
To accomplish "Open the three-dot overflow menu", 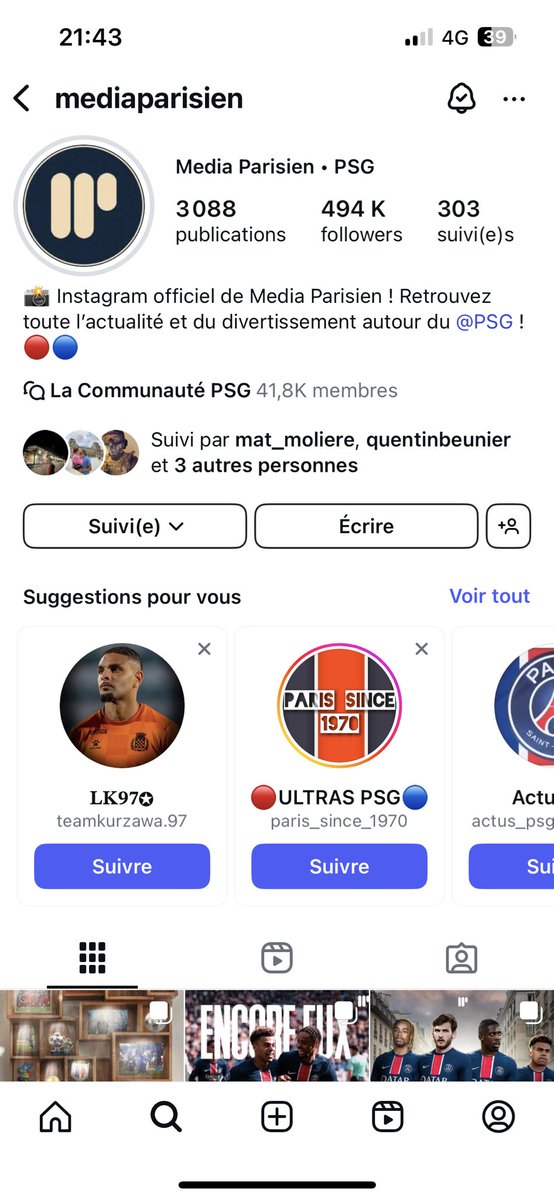I will point(514,99).
